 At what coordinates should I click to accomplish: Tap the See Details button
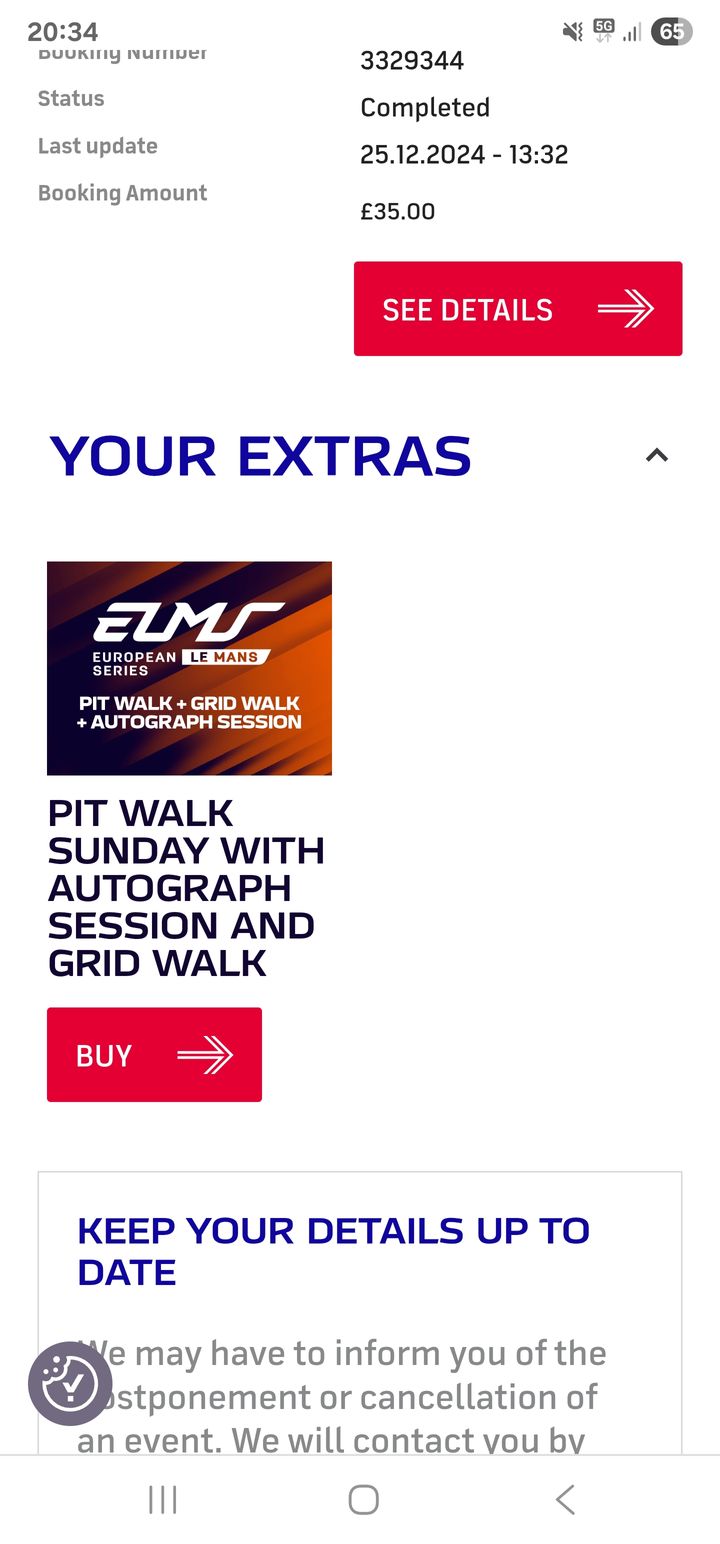coord(517,309)
